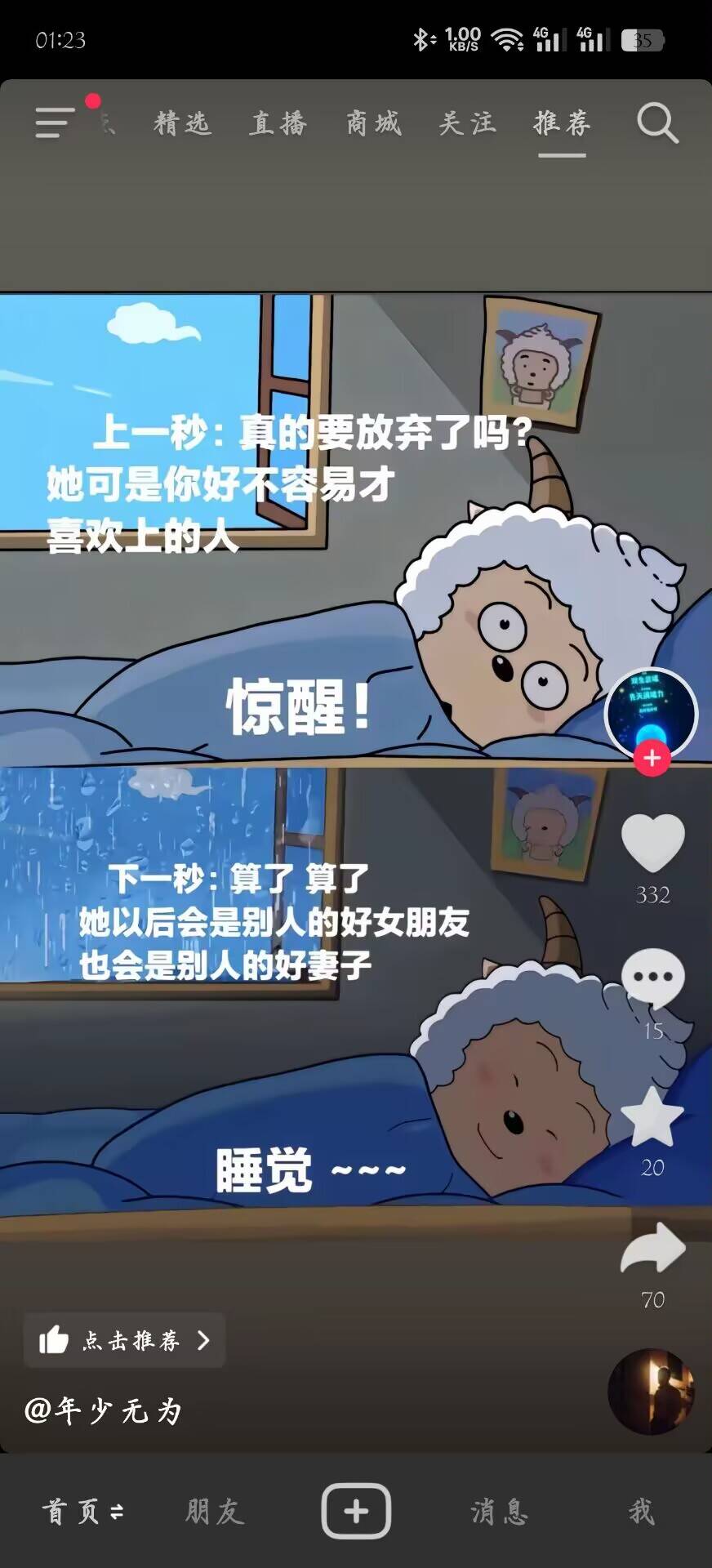Select the 推荐 tab
The image size is (712, 1568).
(562, 123)
